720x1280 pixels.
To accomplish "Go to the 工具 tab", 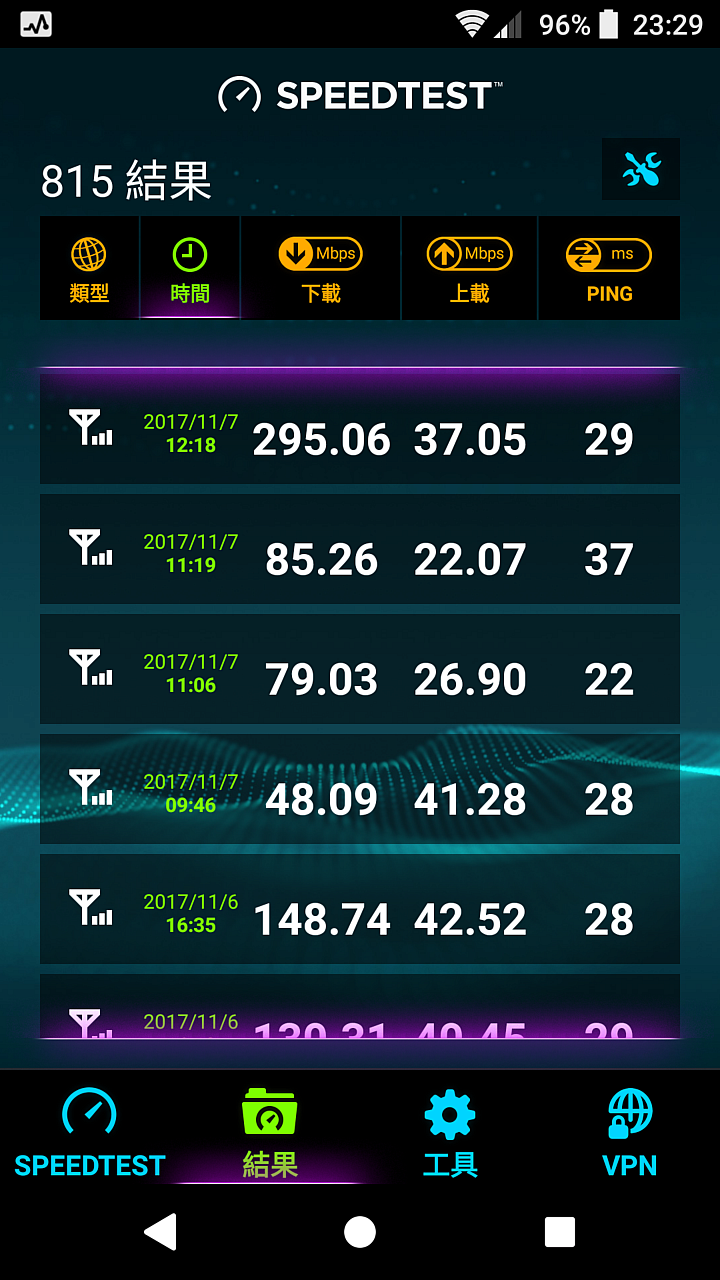I will tap(450, 1132).
